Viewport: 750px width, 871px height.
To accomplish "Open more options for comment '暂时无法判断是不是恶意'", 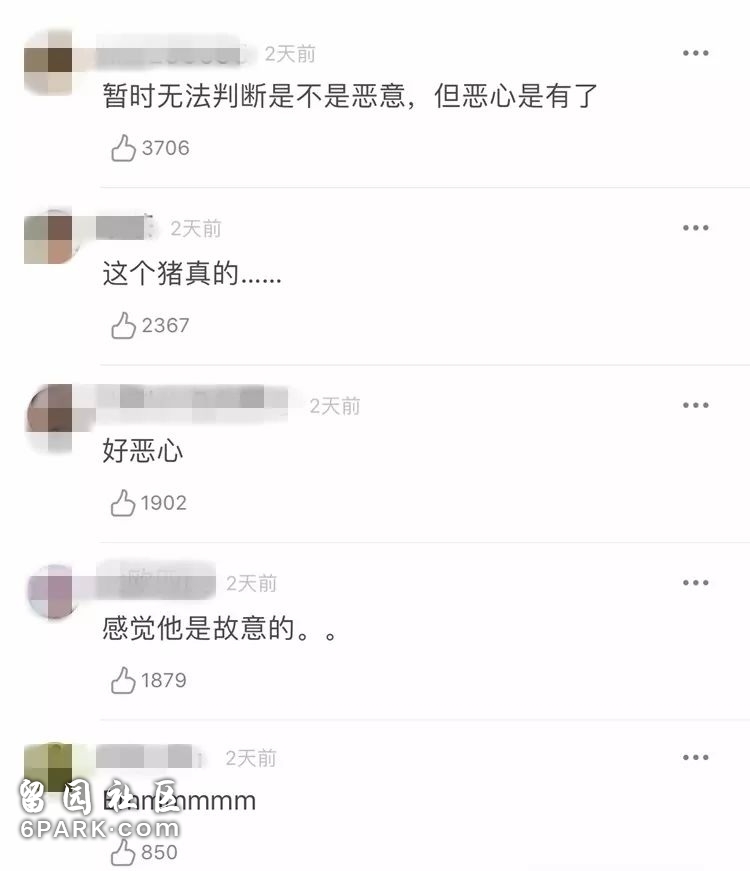I will tap(695, 53).
